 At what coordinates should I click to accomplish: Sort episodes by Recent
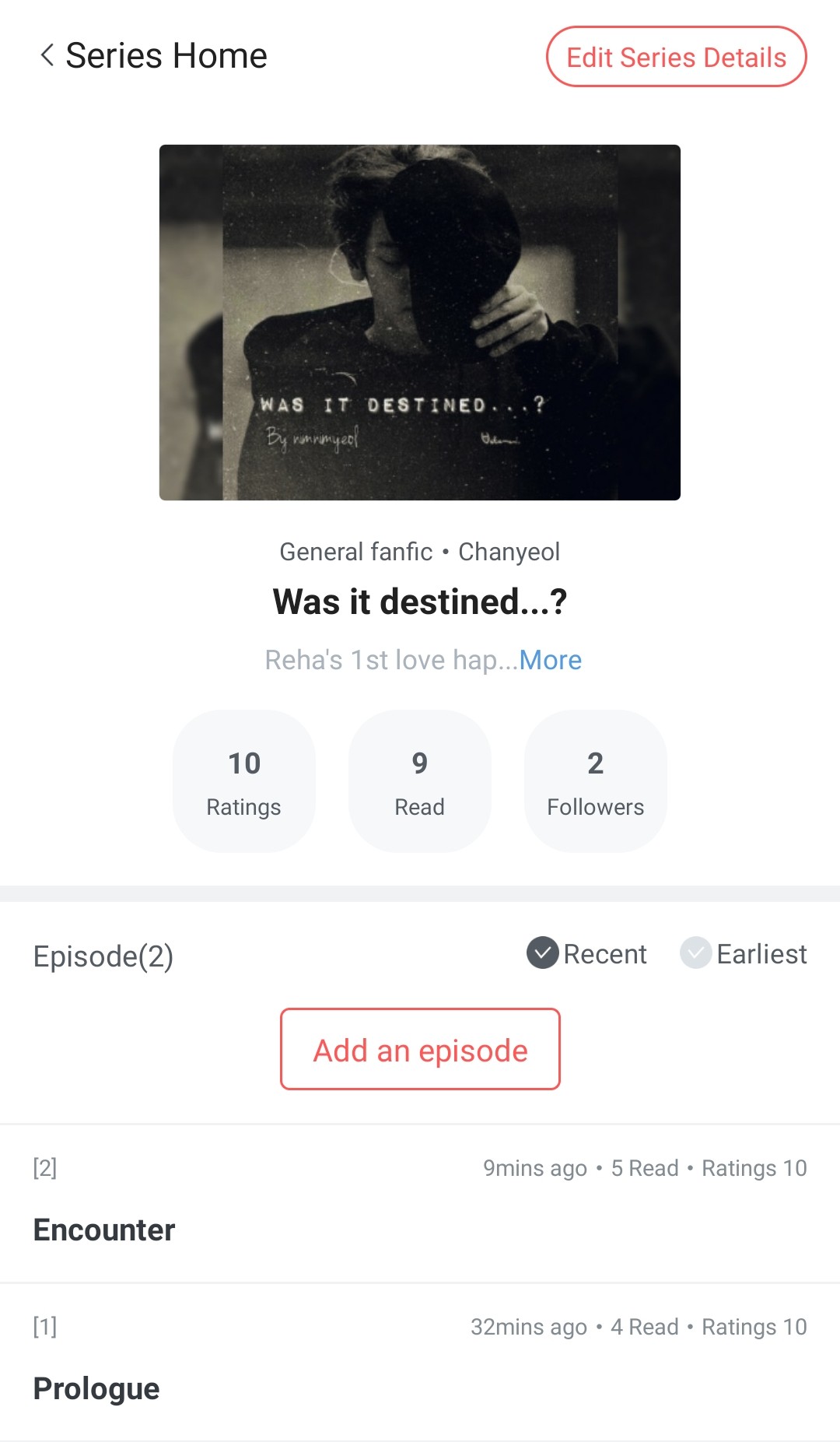click(587, 953)
